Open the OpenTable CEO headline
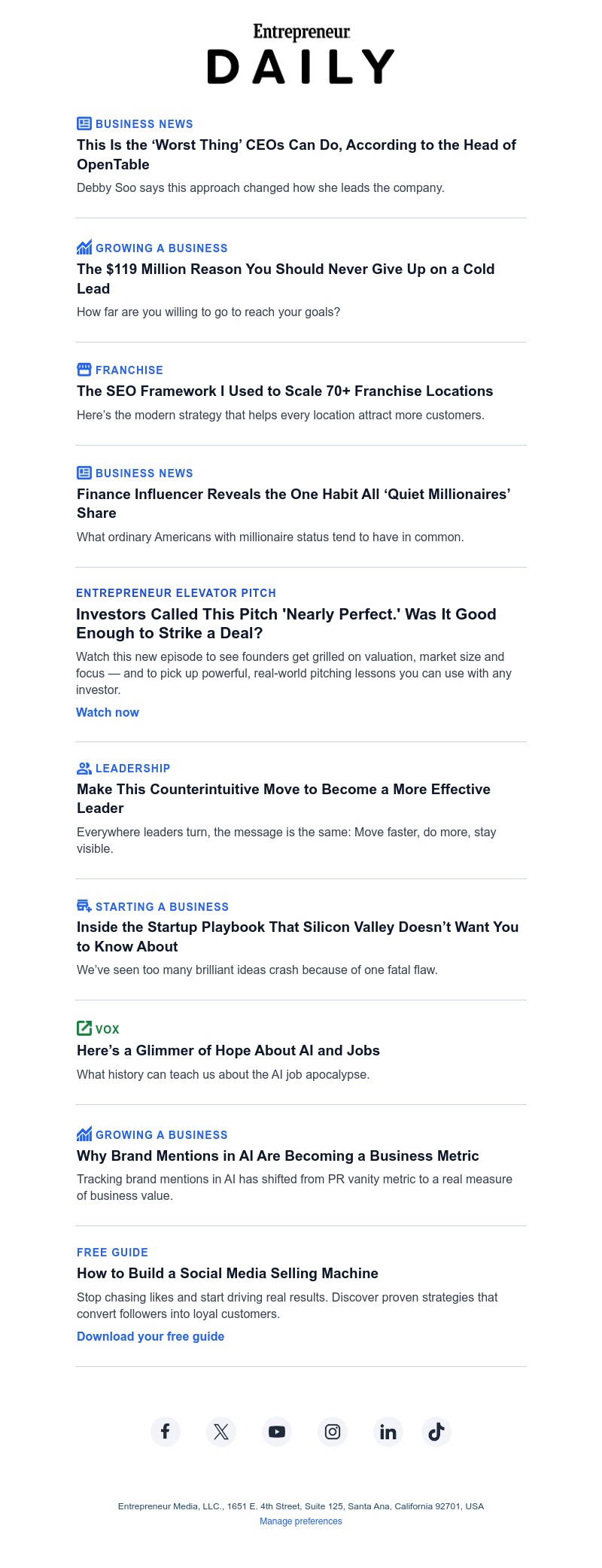 296,154
